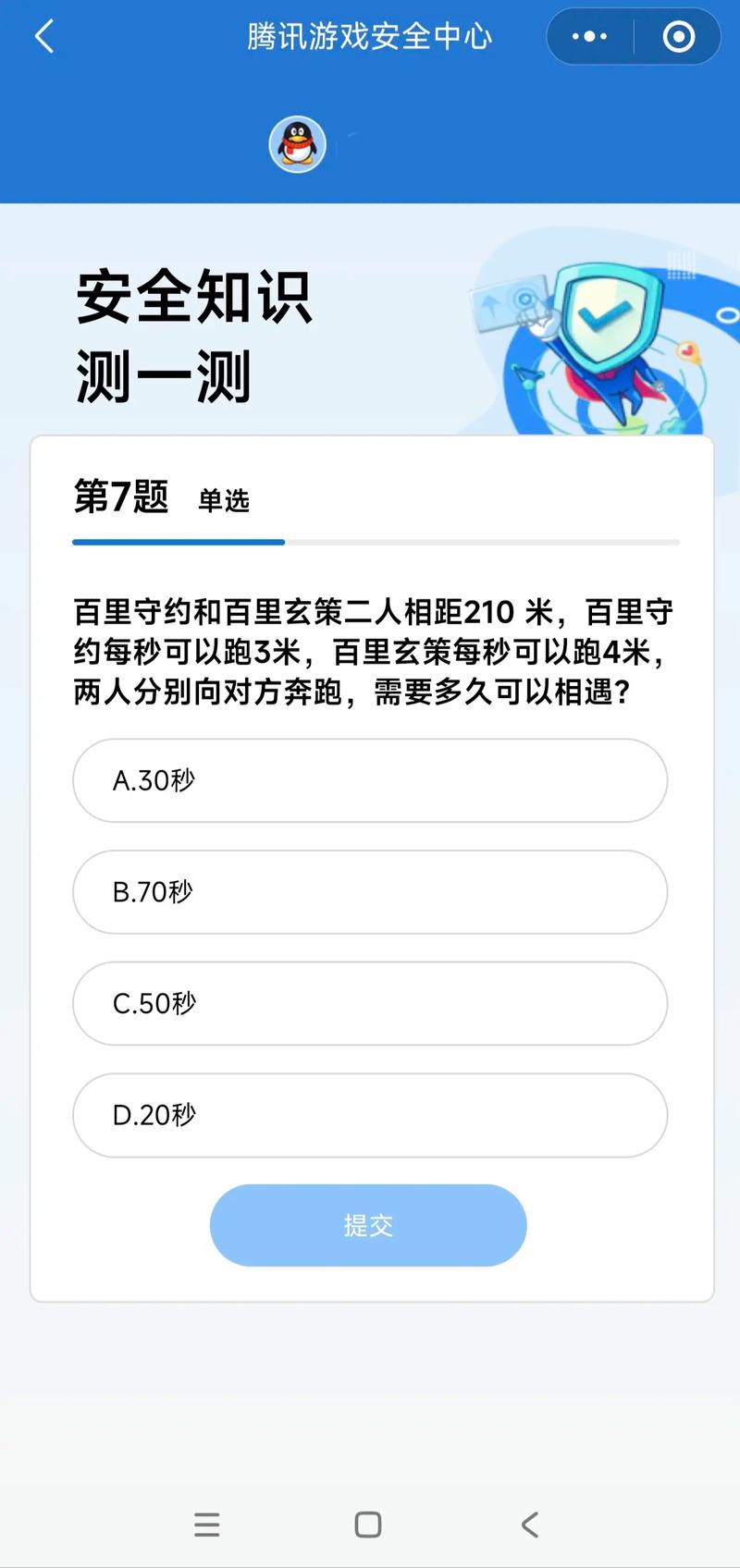Tap the 腾讯游戏安全中心 title text
The width and height of the screenshot is (740, 1568).
coord(369,37)
